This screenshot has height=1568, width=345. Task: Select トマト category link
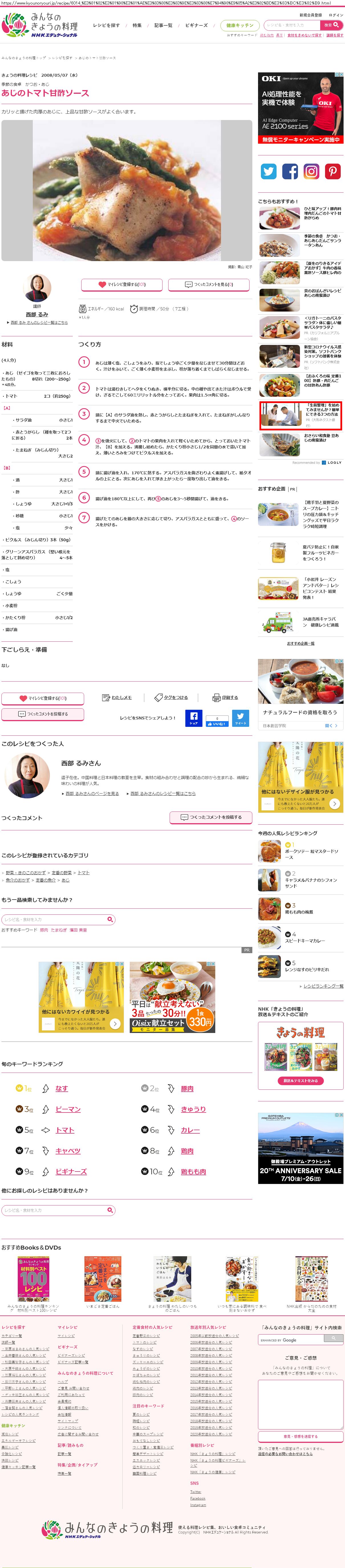[83, 873]
